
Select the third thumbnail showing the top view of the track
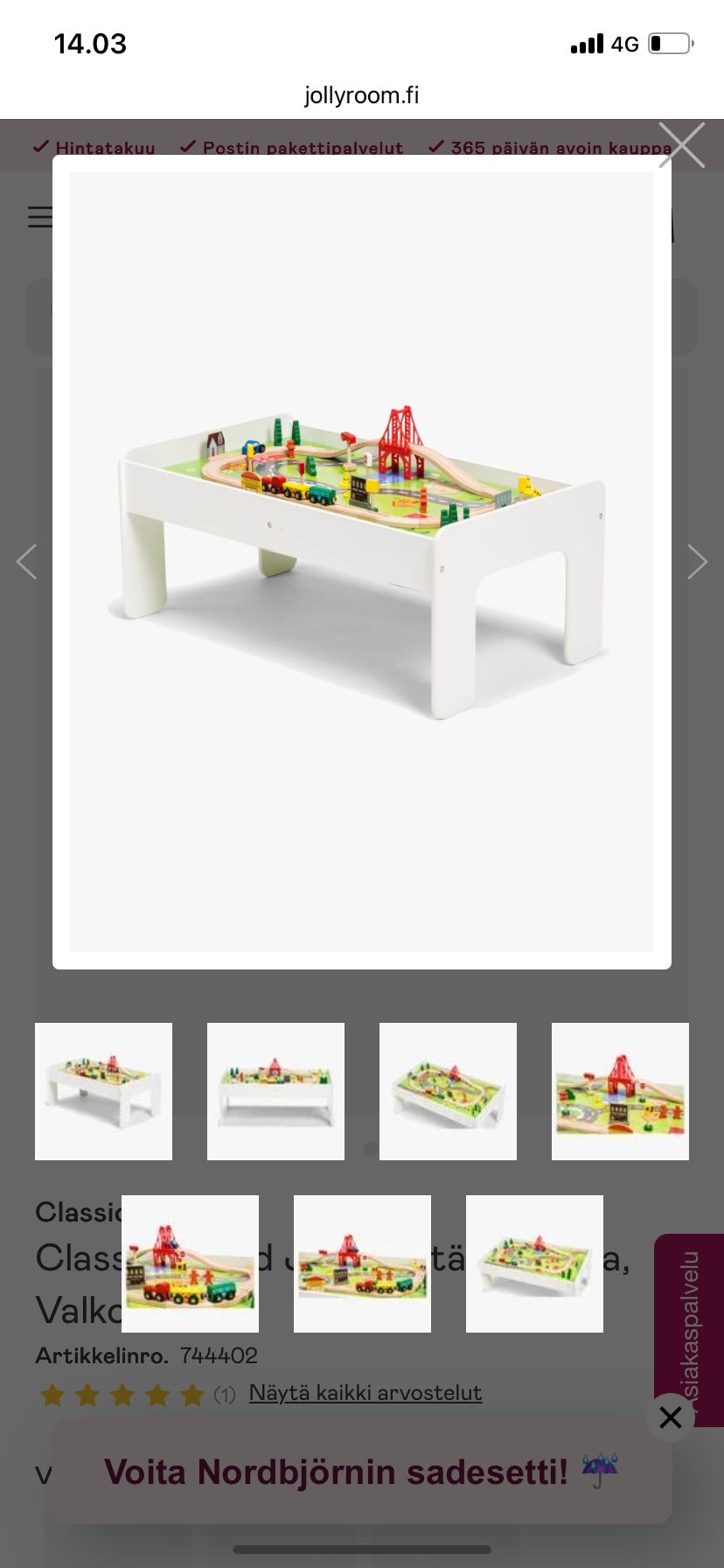448,1091
